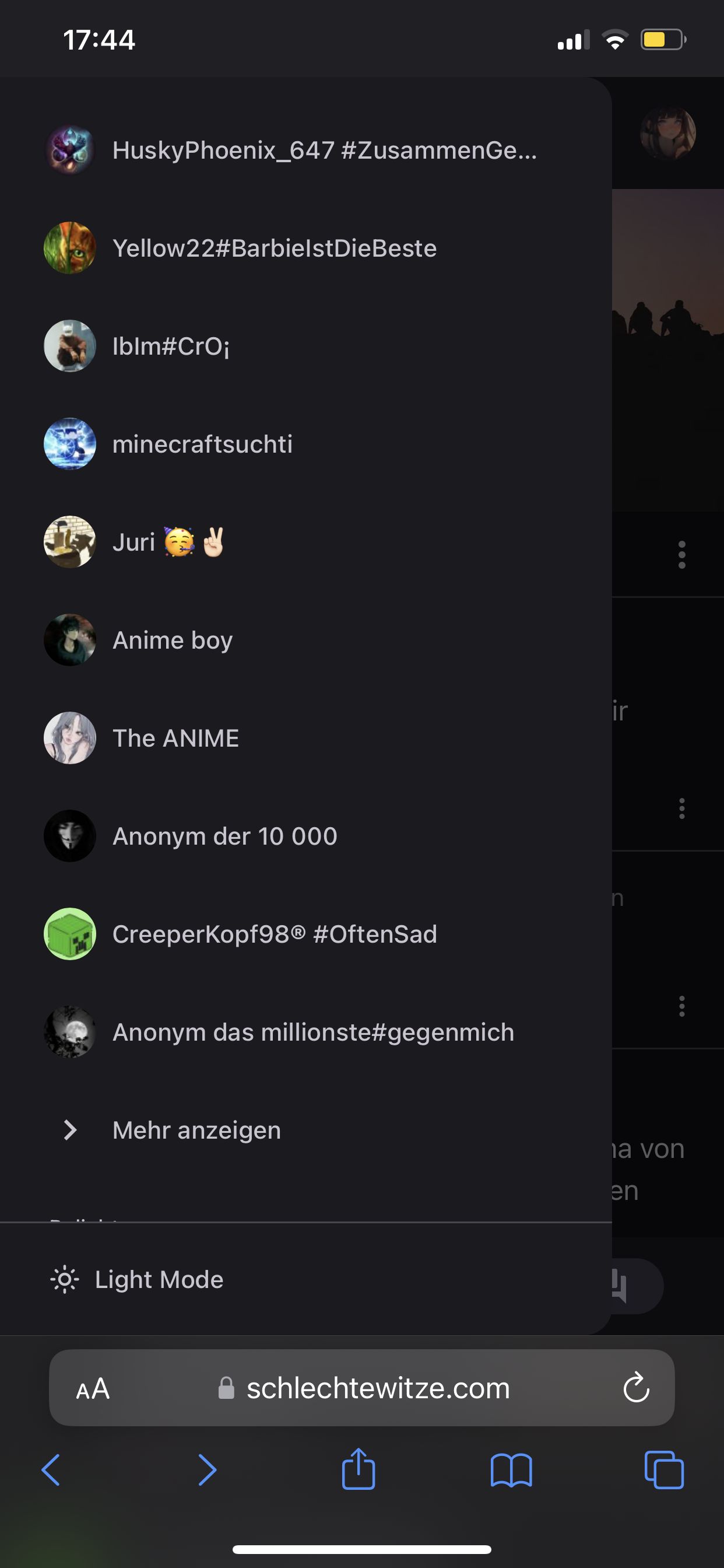Go back to the previous page
This screenshot has width=724, height=1568.
51,1470
